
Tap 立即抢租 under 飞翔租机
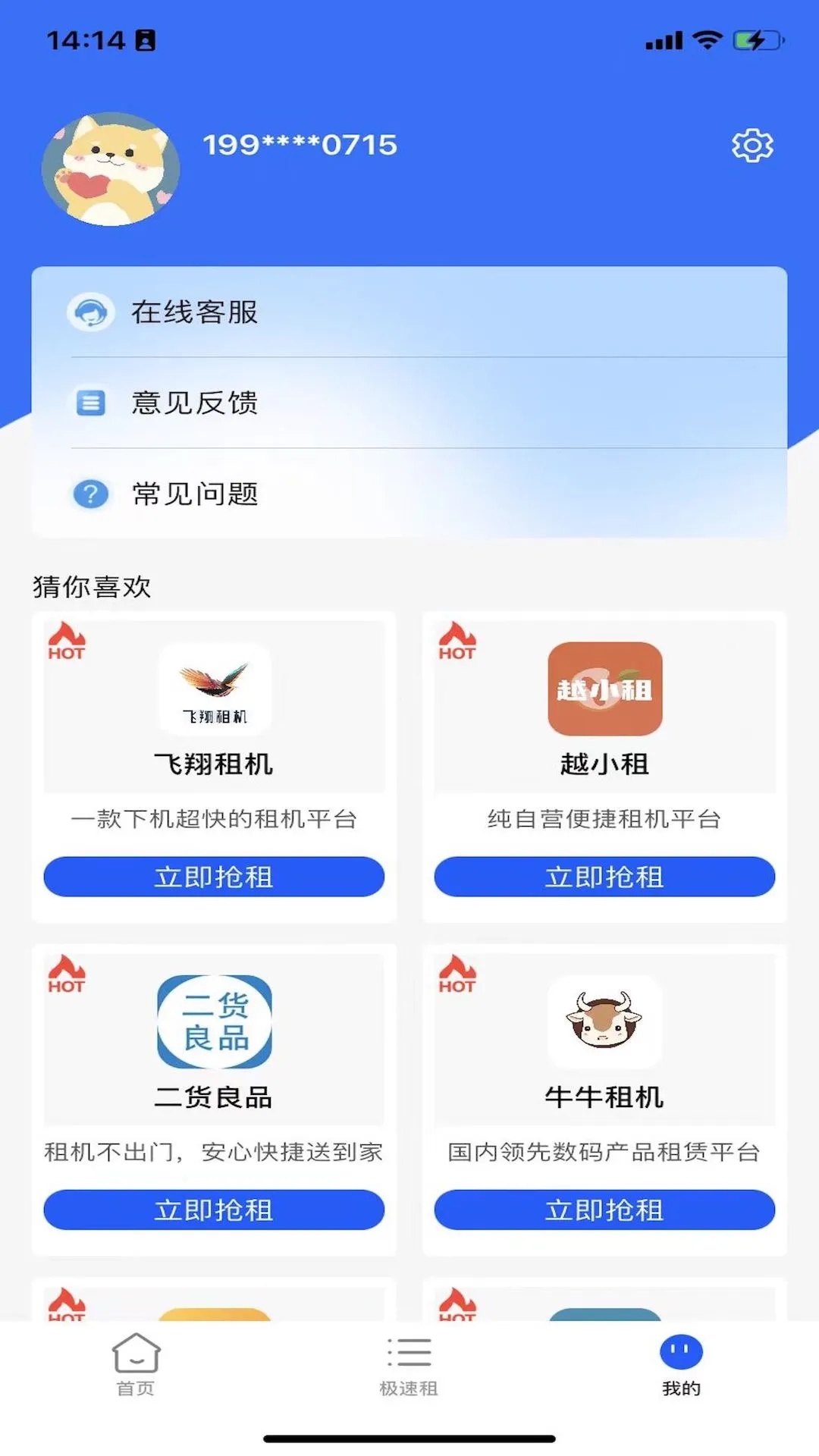click(x=213, y=877)
